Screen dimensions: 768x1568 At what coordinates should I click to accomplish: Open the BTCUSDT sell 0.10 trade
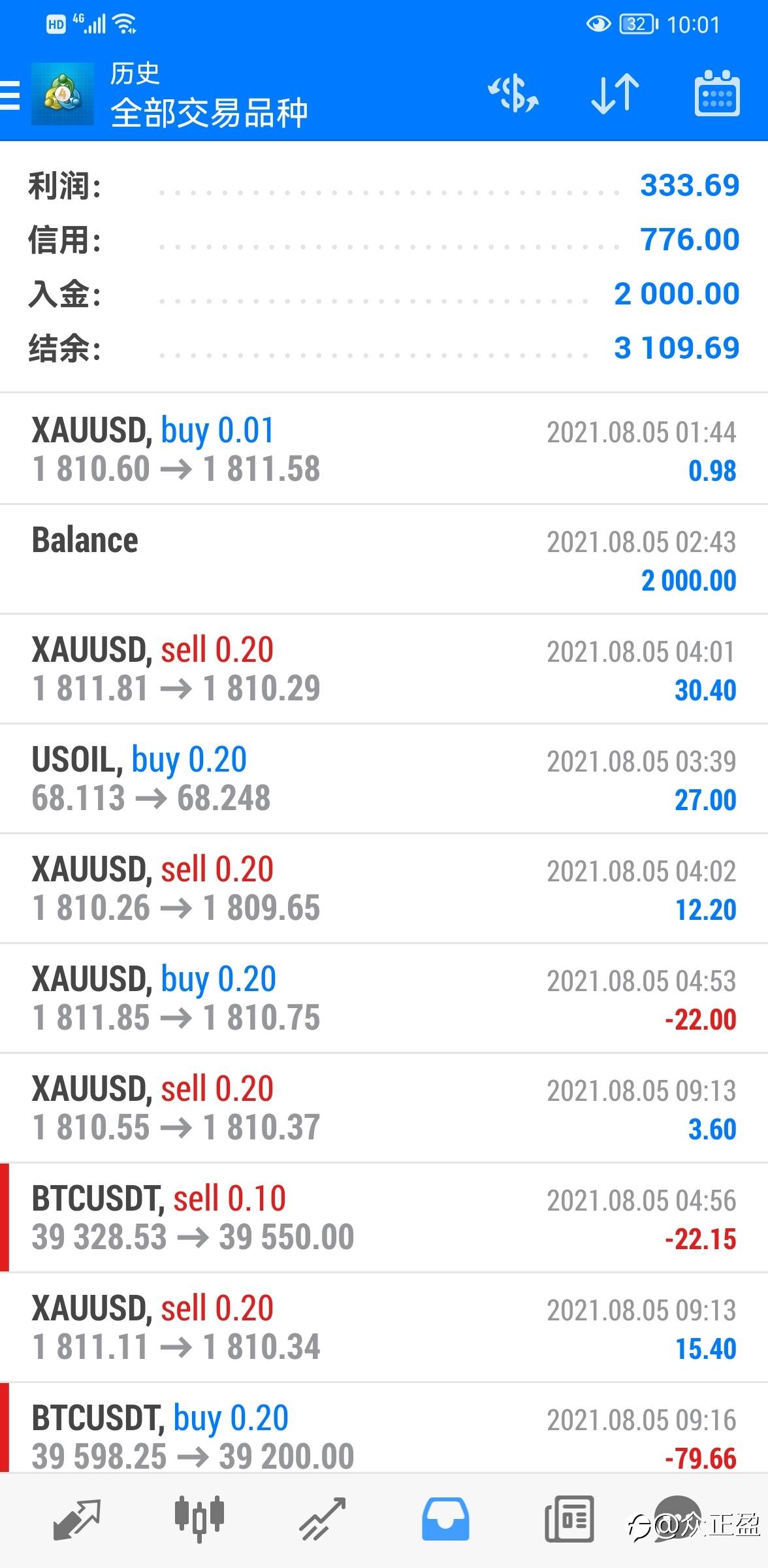tap(384, 1218)
